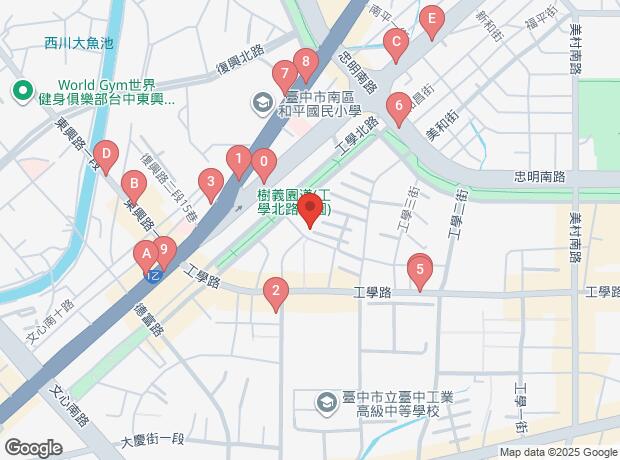
Task: Tap map pin number 3
Action: [x=209, y=182]
